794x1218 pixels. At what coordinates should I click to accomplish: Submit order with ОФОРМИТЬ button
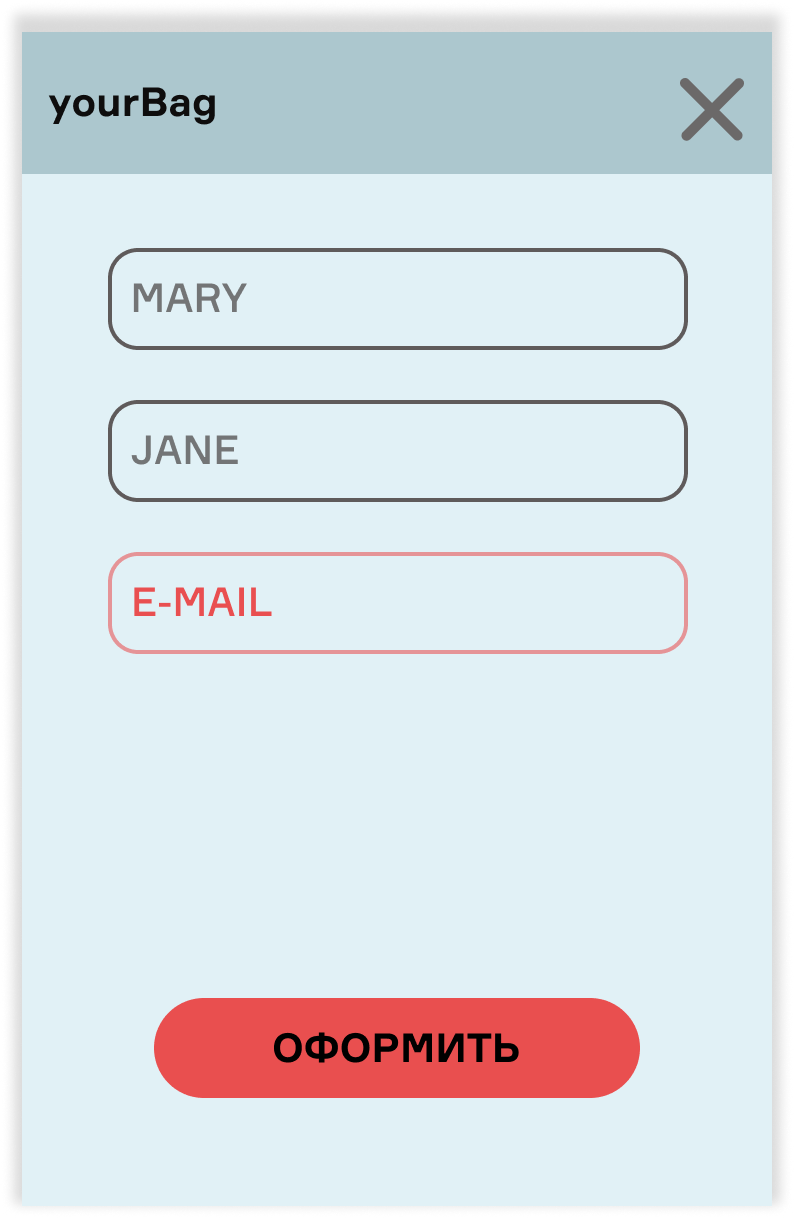tap(397, 1048)
